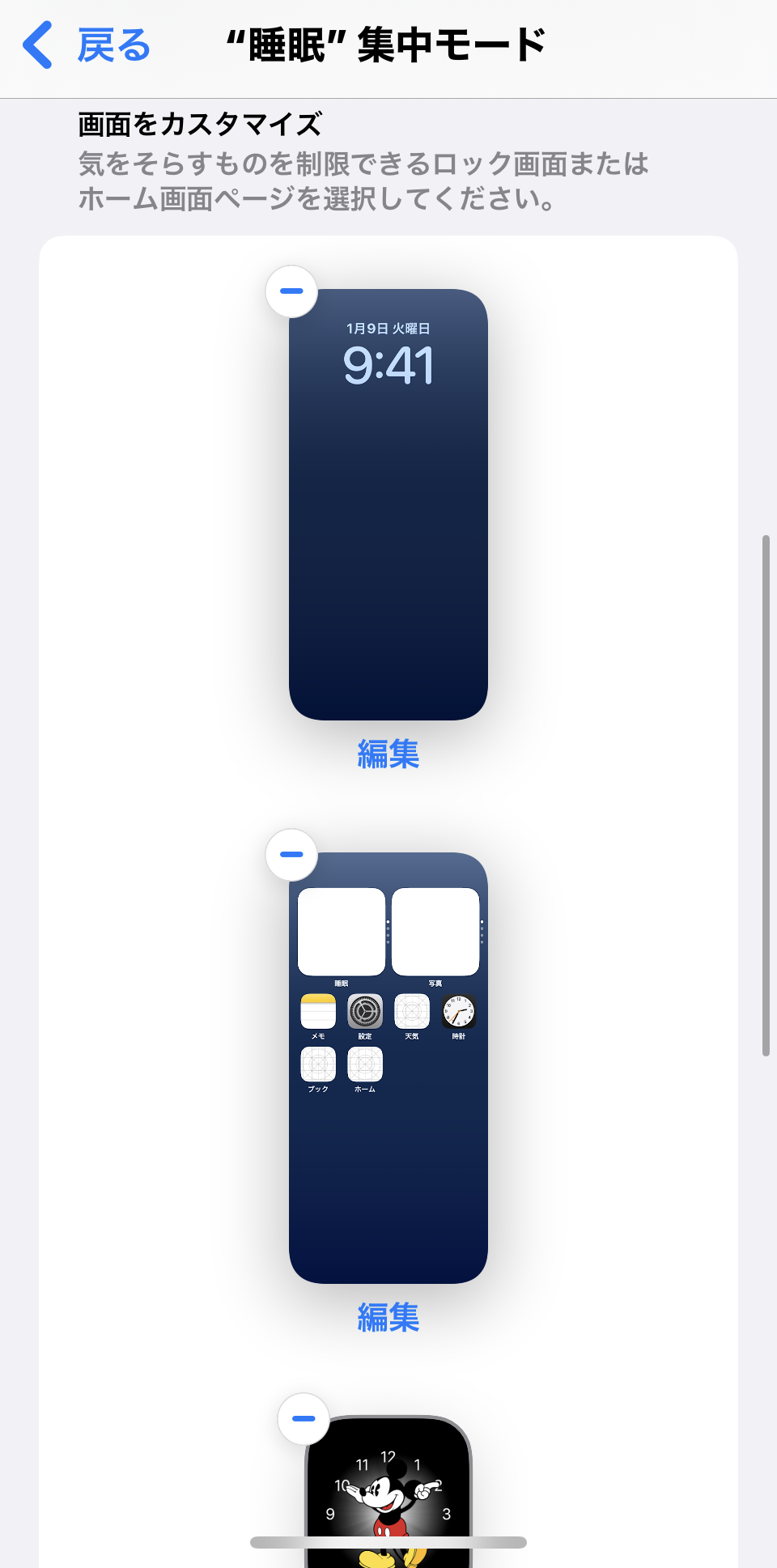
Task: Remove the home screen page with its minus button
Action: (291, 855)
